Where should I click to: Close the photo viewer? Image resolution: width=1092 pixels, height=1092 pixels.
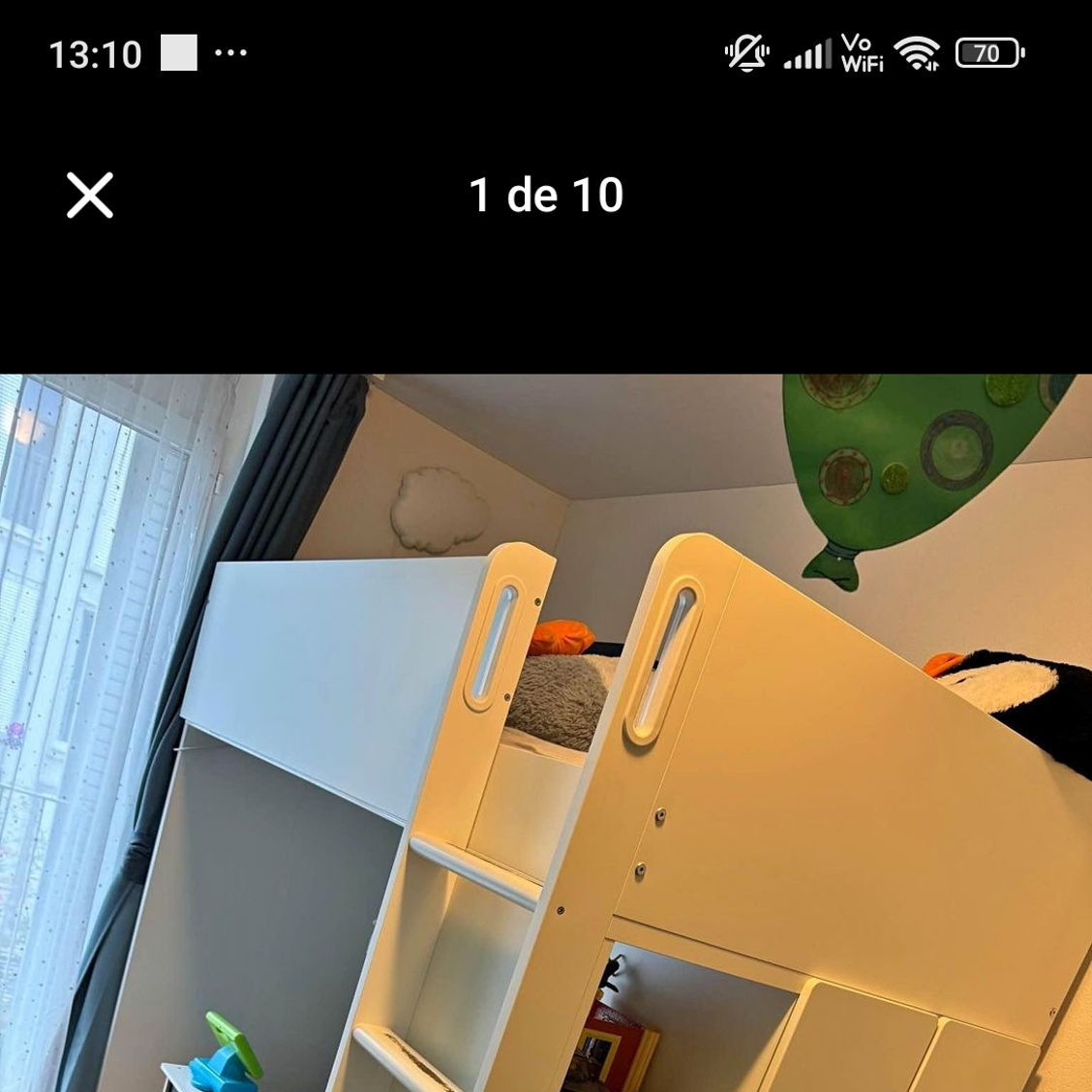90,196
